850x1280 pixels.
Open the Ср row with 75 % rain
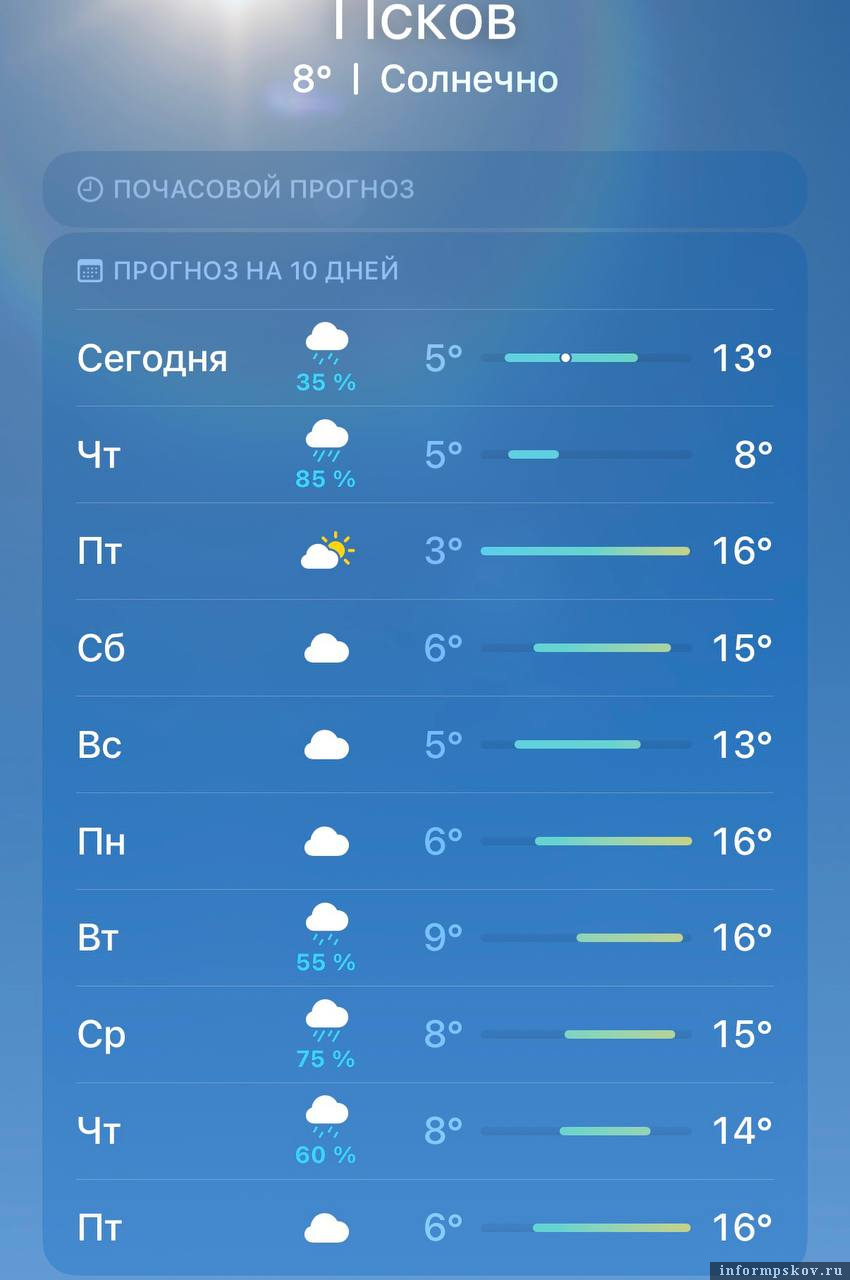point(425,1035)
